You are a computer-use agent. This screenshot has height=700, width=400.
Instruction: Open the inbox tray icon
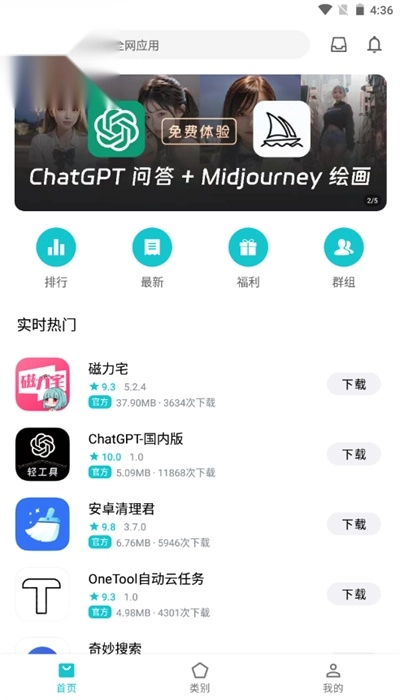tap(339, 45)
